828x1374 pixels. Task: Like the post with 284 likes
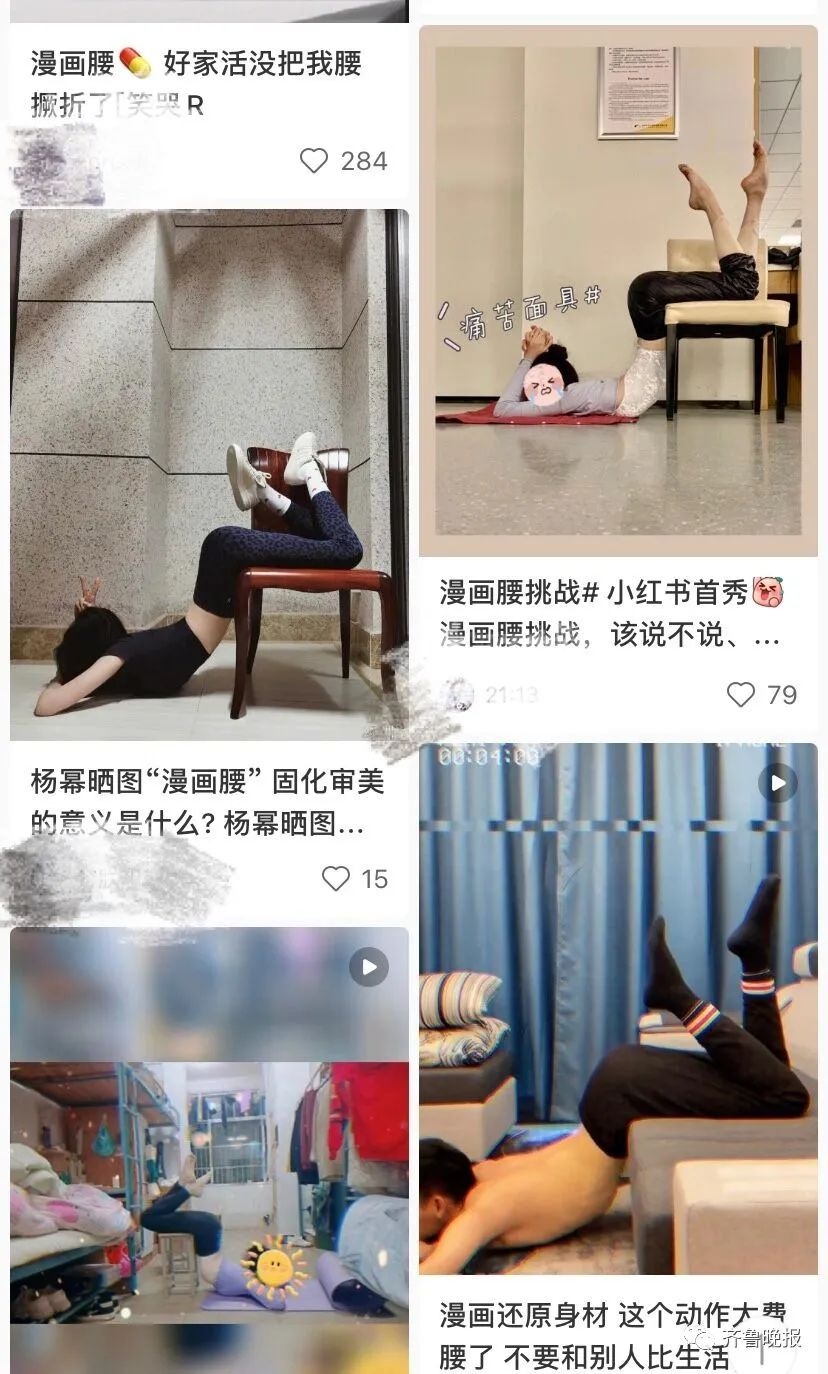pyautogui.click(x=315, y=161)
